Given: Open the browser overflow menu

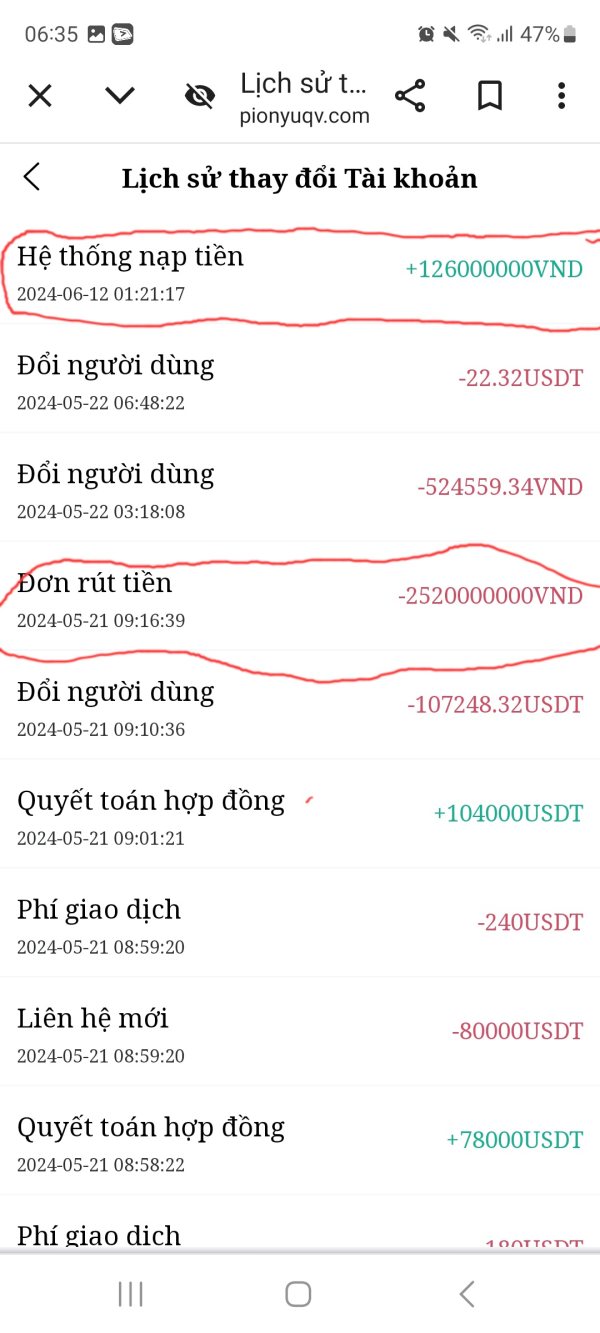Looking at the screenshot, I should (x=561, y=96).
